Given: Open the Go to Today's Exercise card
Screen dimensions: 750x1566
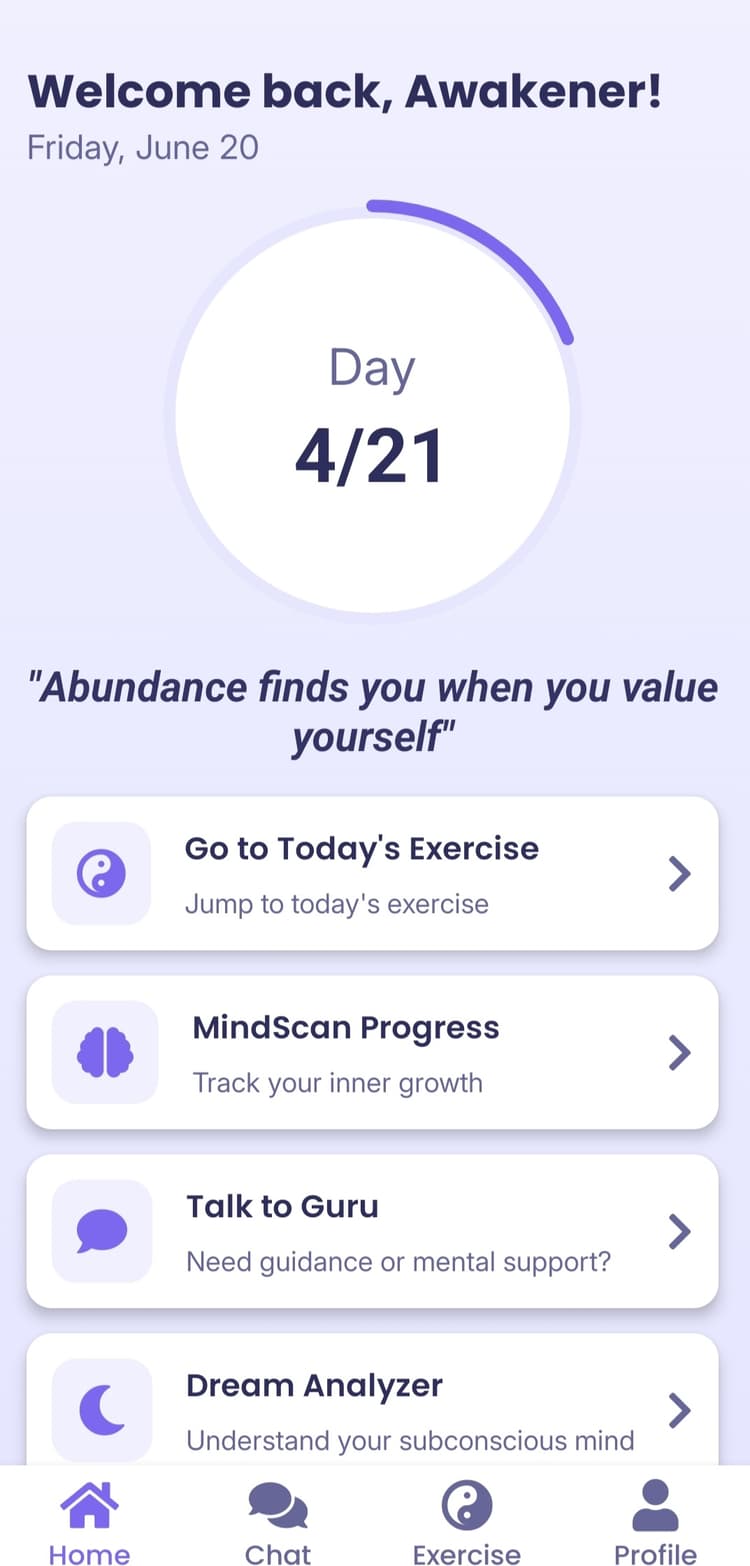Looking at the screenshot, I should [372, 873].
